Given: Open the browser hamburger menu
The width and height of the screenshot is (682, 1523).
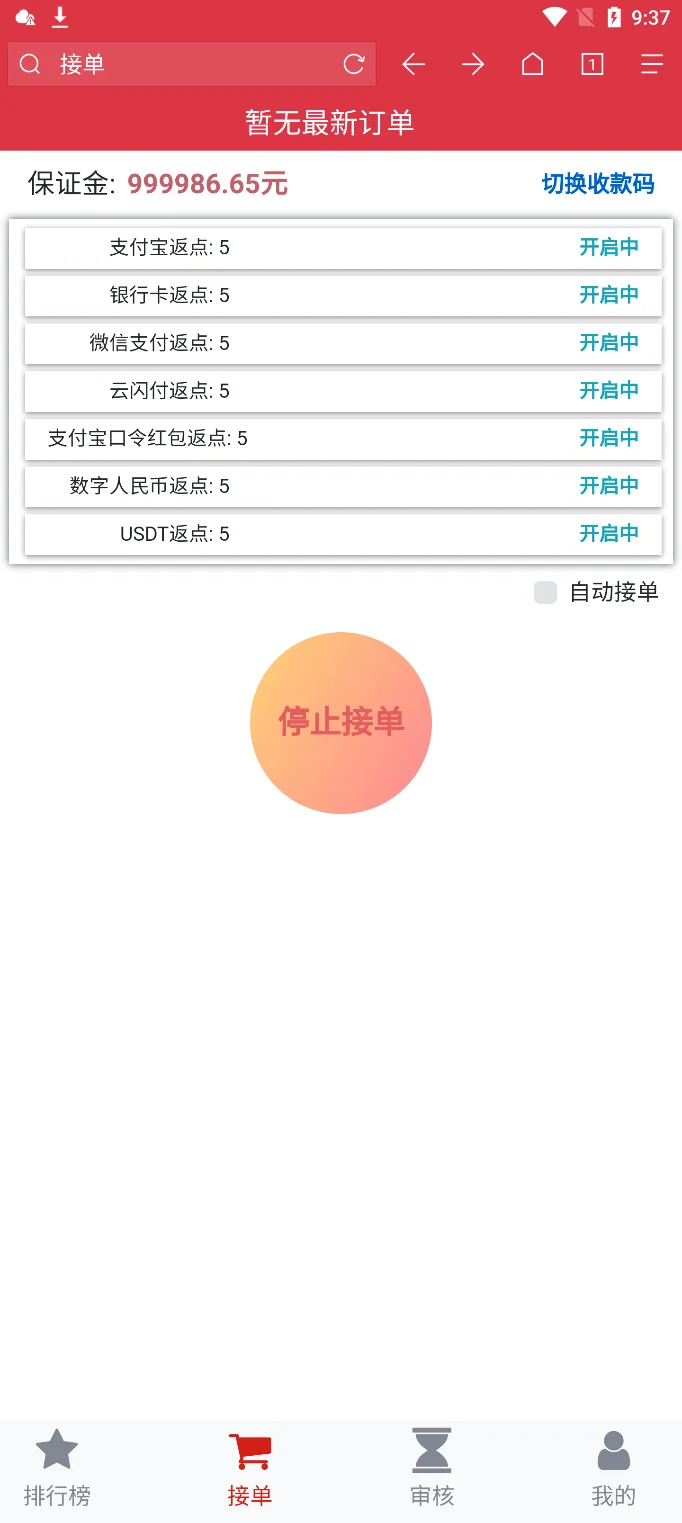Looking at the screenshot, I should click(x=652, y=64).
